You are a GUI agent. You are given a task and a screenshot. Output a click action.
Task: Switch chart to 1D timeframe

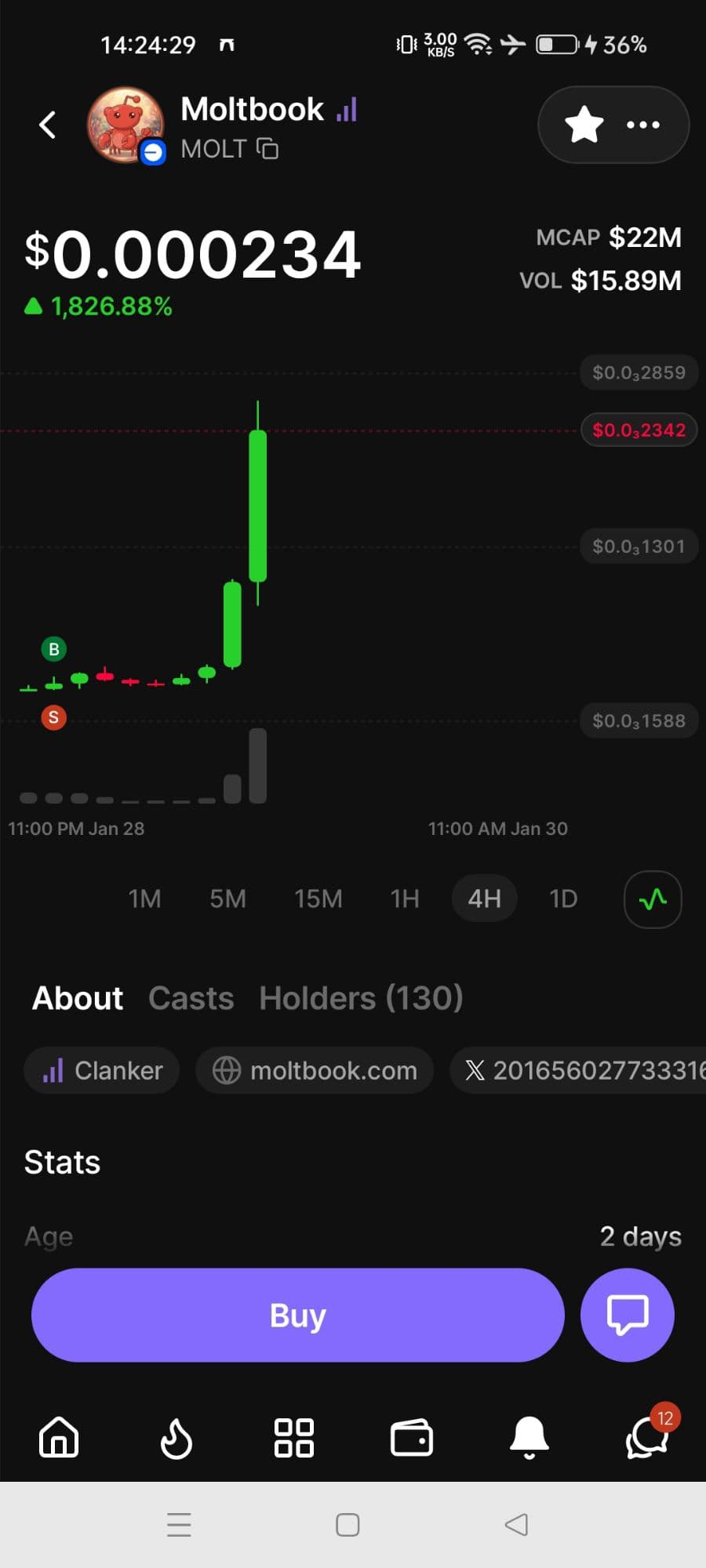tap(563, 898)
